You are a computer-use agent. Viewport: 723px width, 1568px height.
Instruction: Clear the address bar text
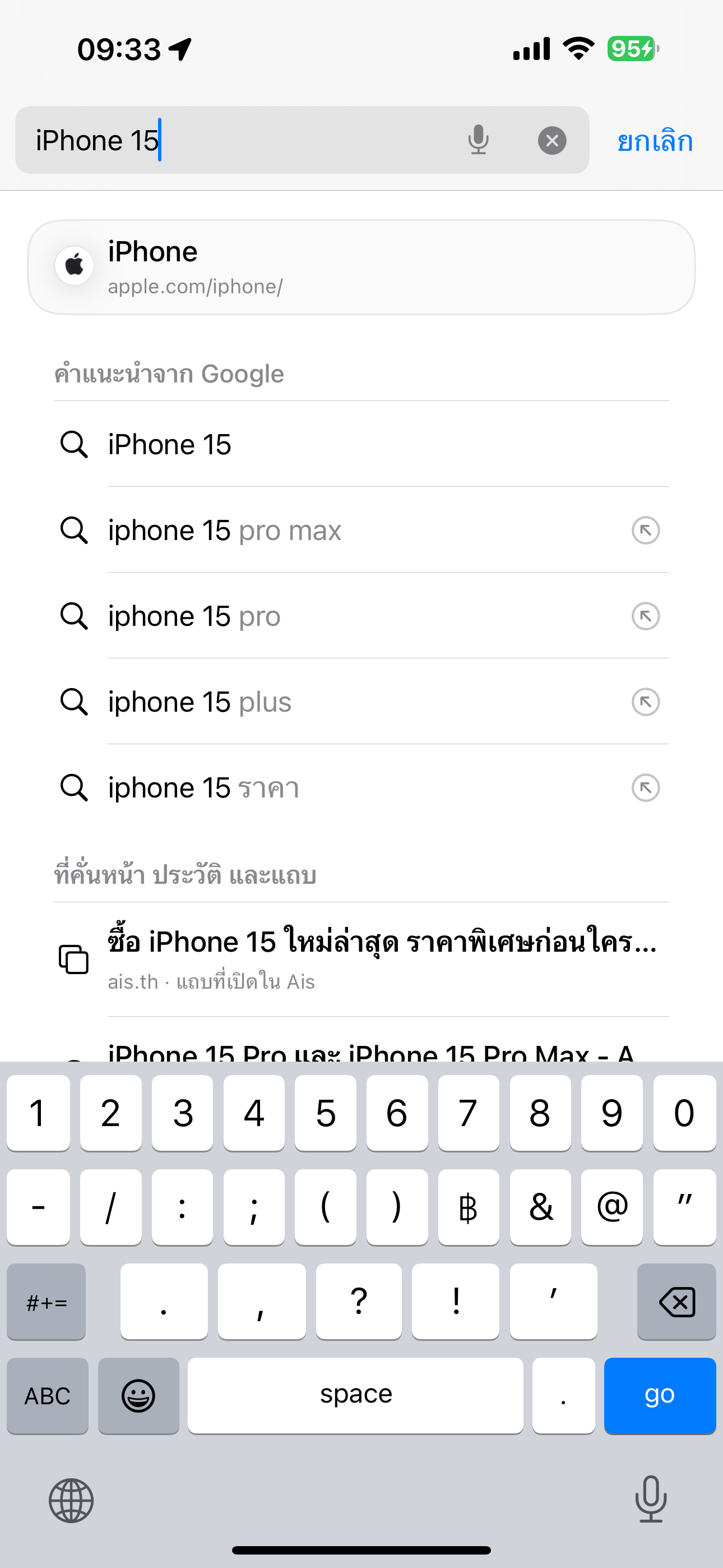(552, 141)
